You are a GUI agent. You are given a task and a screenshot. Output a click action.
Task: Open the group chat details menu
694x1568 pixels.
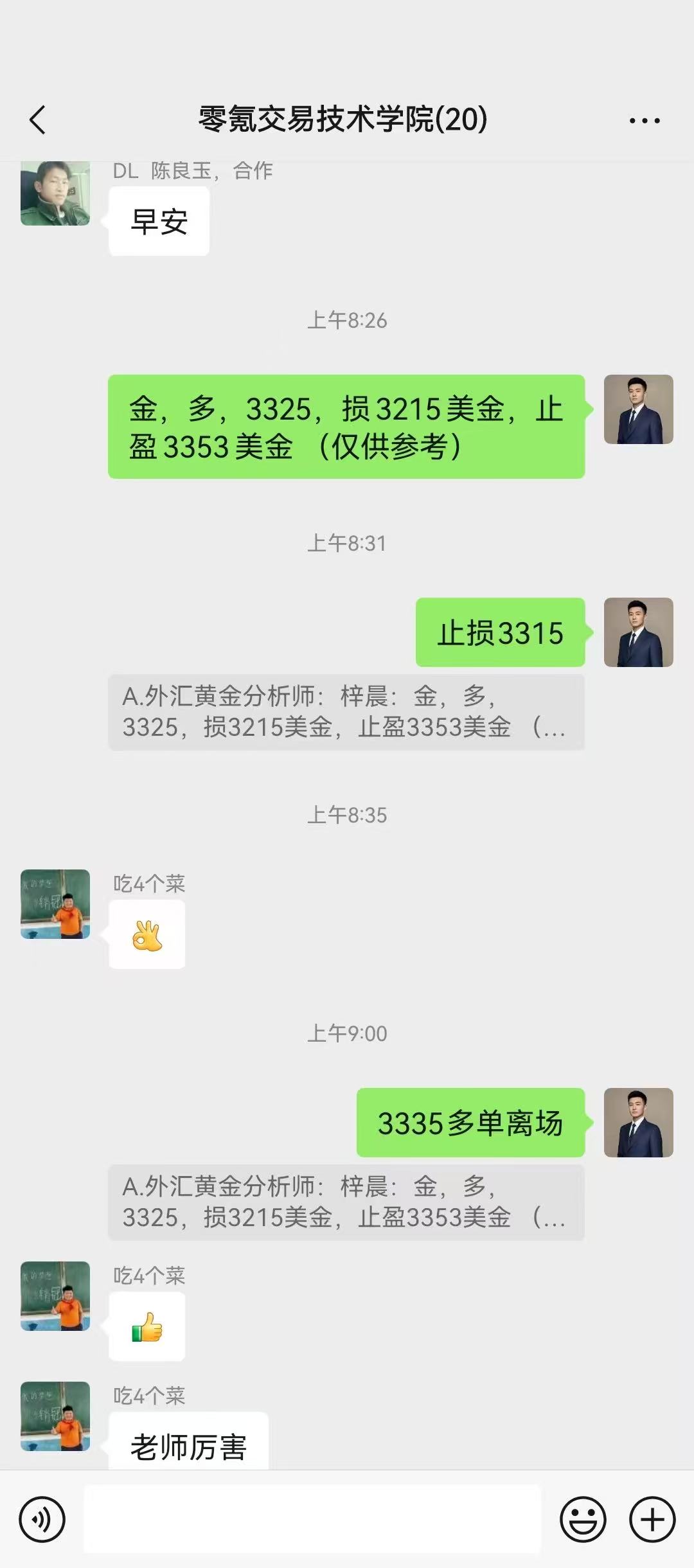(x=644, y=120)
